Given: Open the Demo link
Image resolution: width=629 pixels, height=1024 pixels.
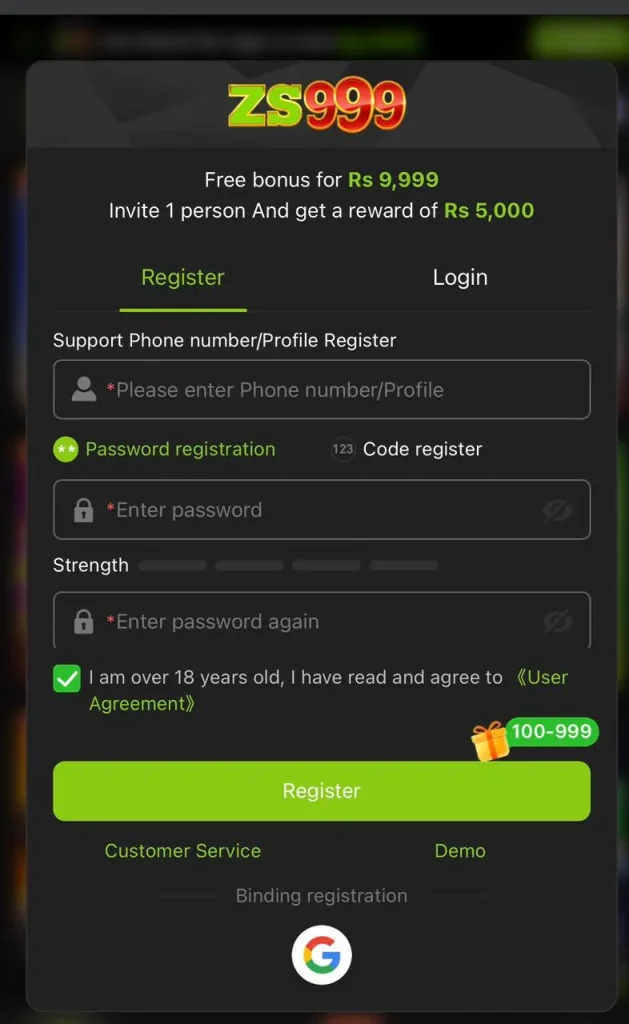Looking at the screenshot, I should (460, 851).
